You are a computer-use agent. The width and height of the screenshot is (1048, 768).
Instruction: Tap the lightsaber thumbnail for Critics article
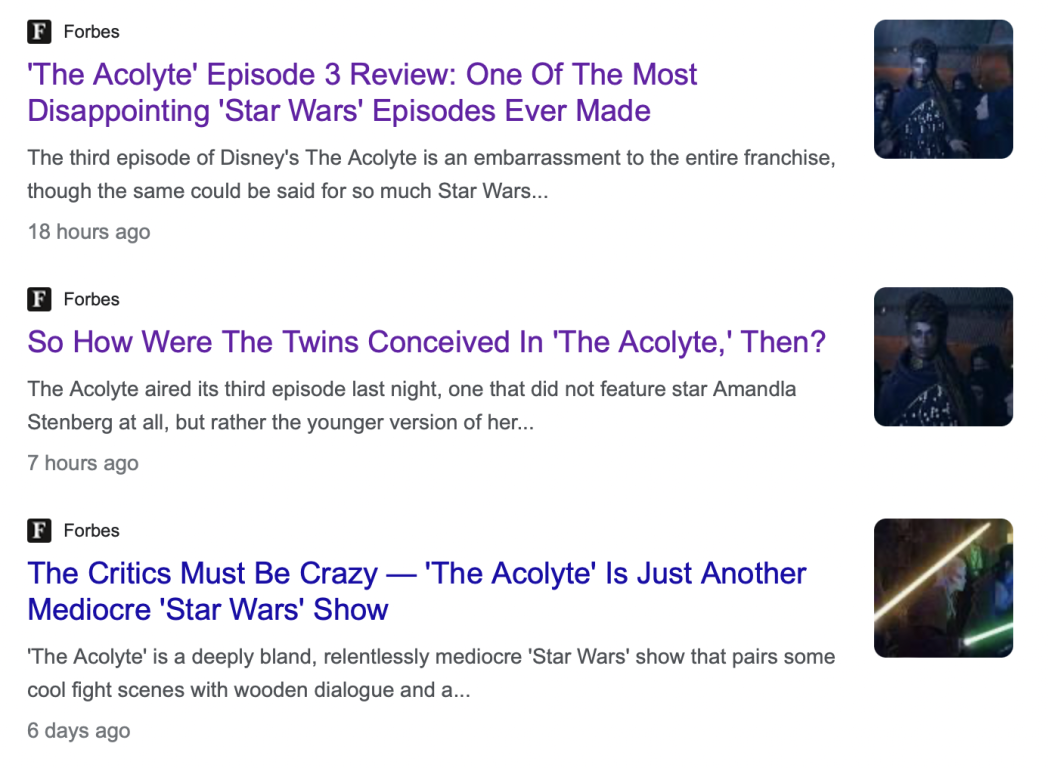pyautogui.click(x=943, y=588)
